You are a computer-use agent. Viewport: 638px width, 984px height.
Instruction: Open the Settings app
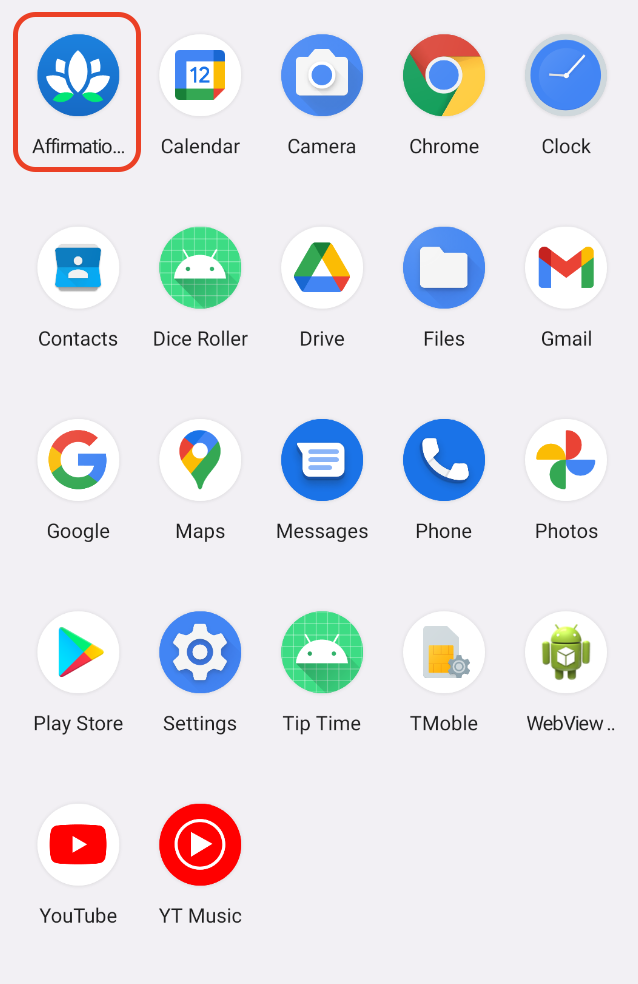click(200, 652)
